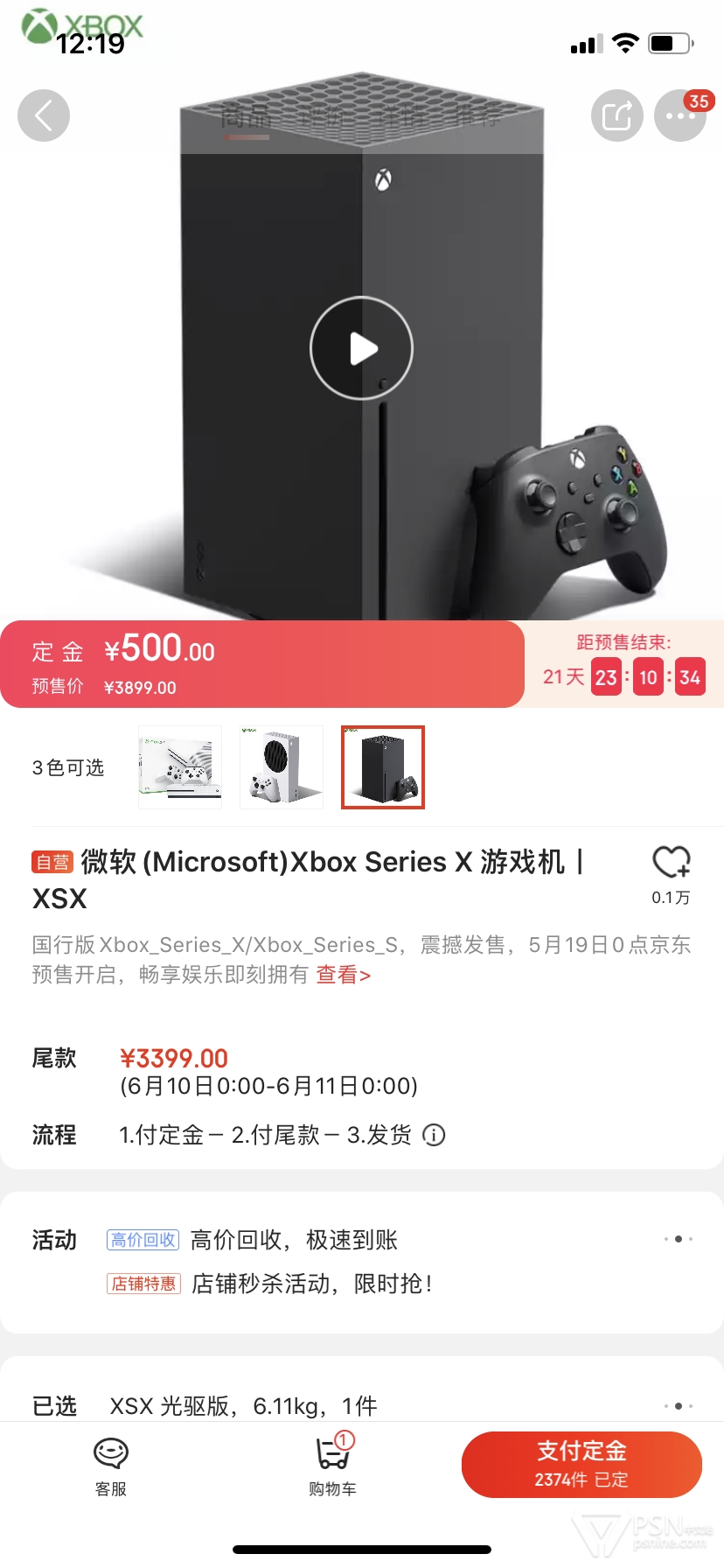Open the more options menu with badge
The height and width of the screenshot is (1568, 724).
680,115
